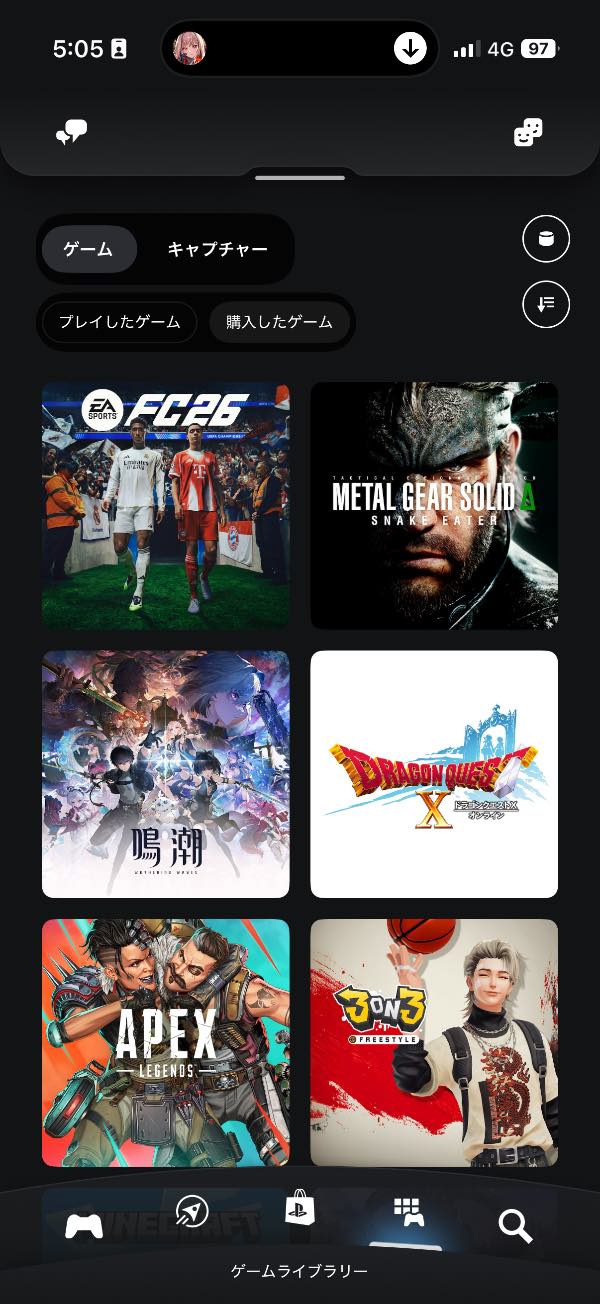Filter by プレイしたゲーム chip
600x1304 pixels.
pyautogui.click(x=119, y=322)
